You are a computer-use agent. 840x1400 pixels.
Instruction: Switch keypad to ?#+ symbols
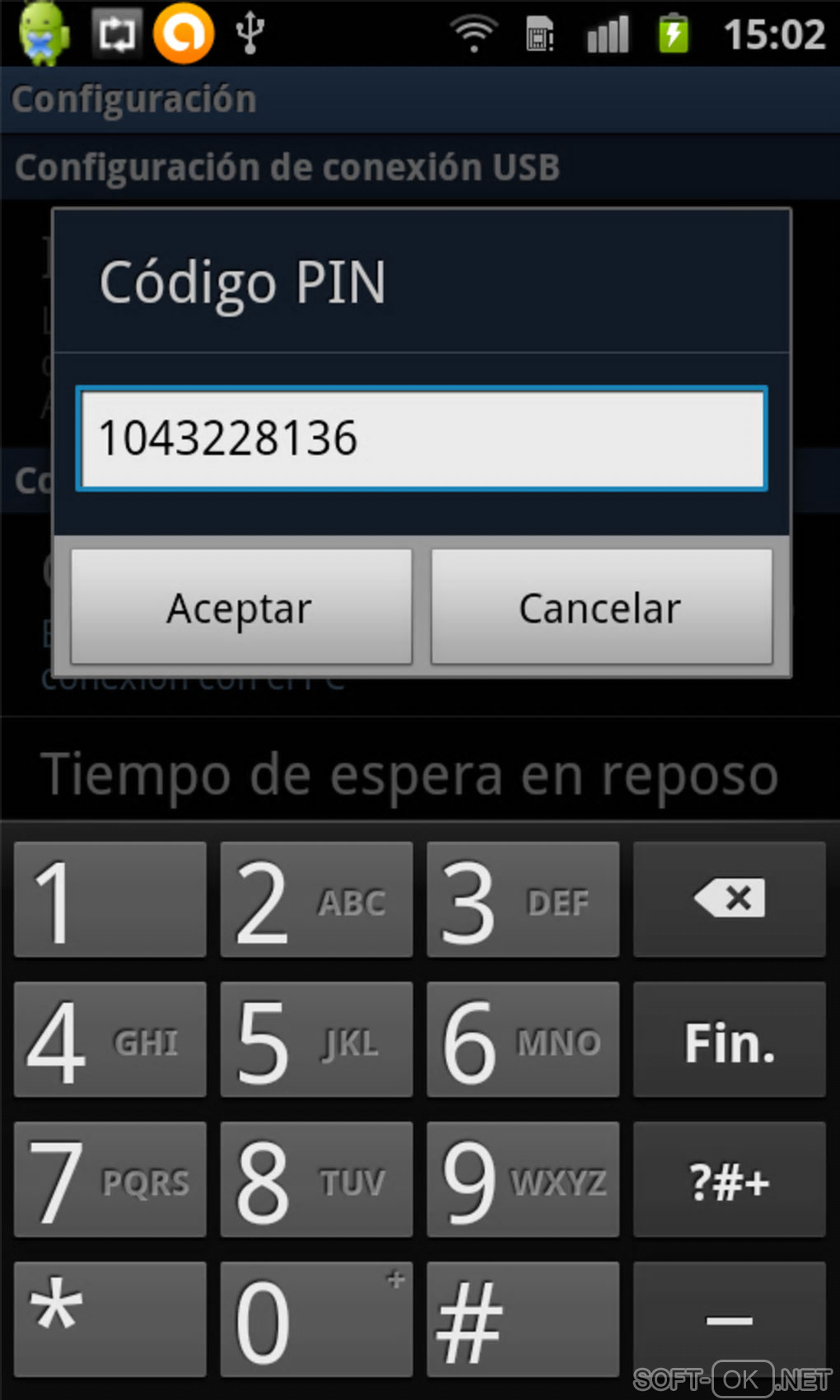pyautogui.click(x=729, y=1179)
